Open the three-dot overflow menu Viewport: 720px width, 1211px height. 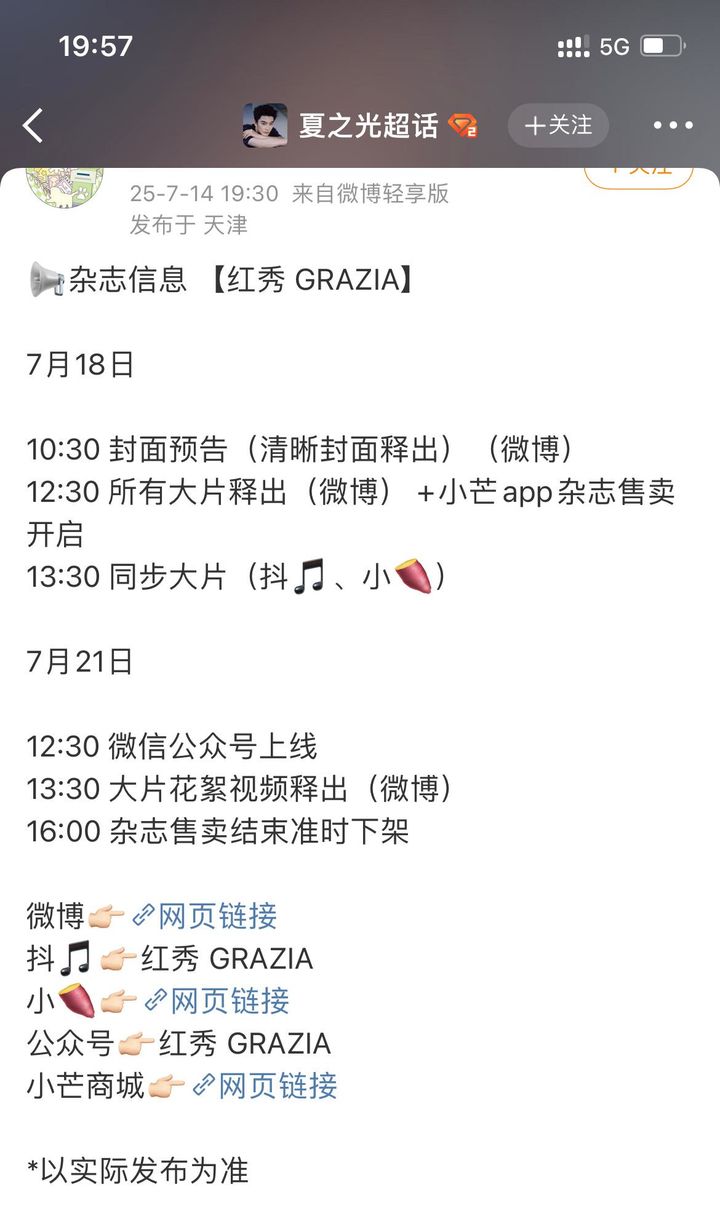point(673,126)
